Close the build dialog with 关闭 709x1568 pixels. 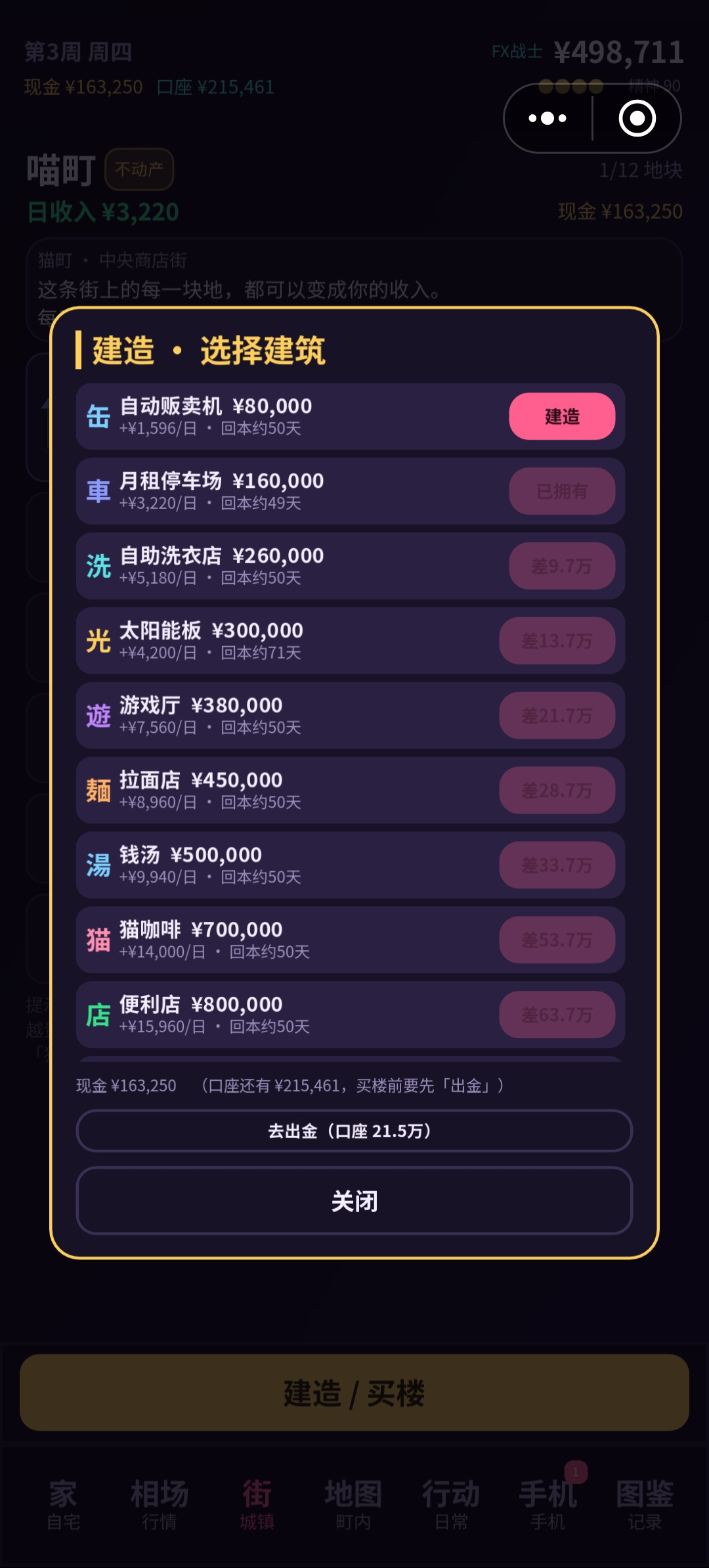click(x=354, y=1201)
